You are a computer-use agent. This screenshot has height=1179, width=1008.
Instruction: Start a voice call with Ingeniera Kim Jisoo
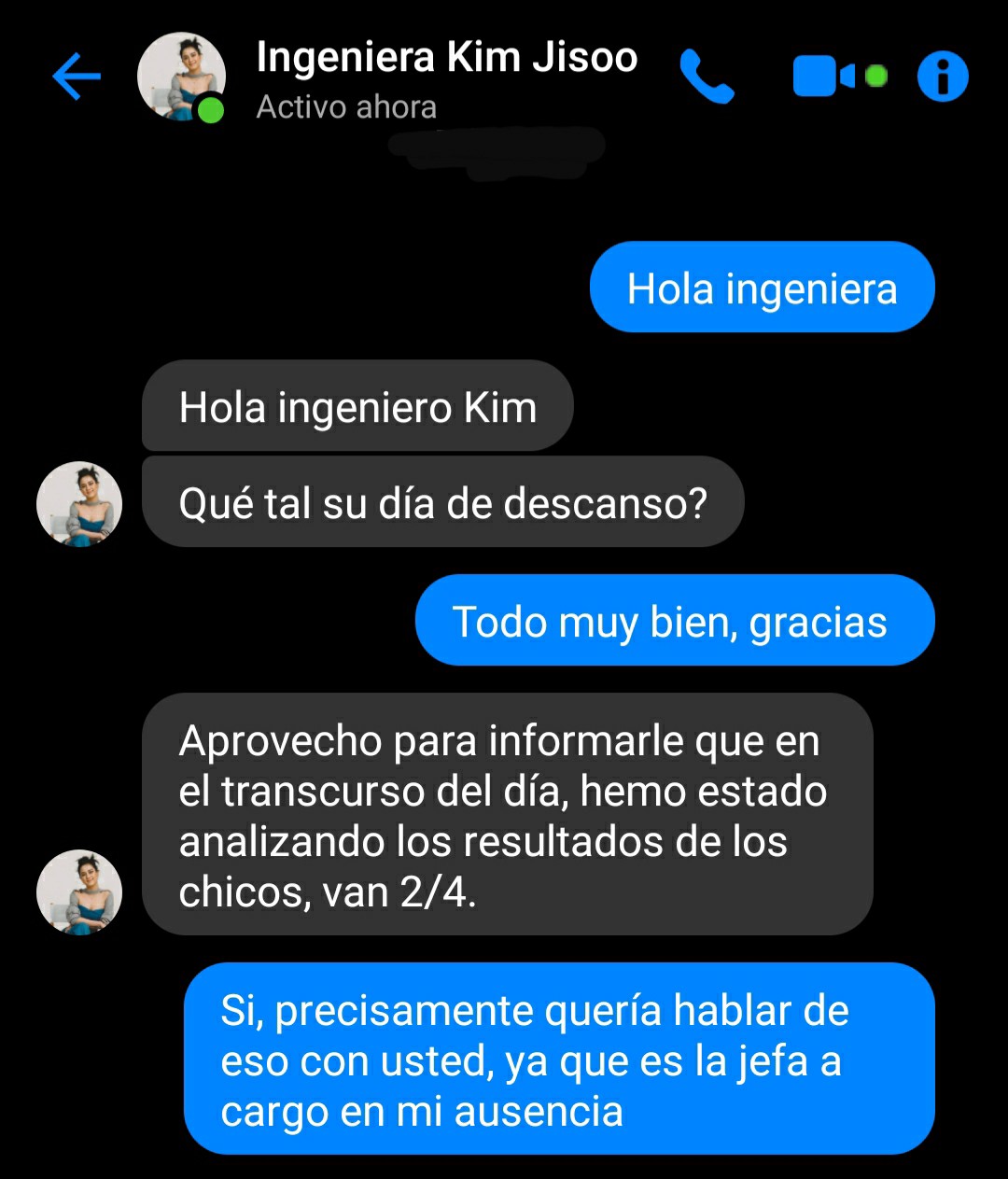[707, 77]
